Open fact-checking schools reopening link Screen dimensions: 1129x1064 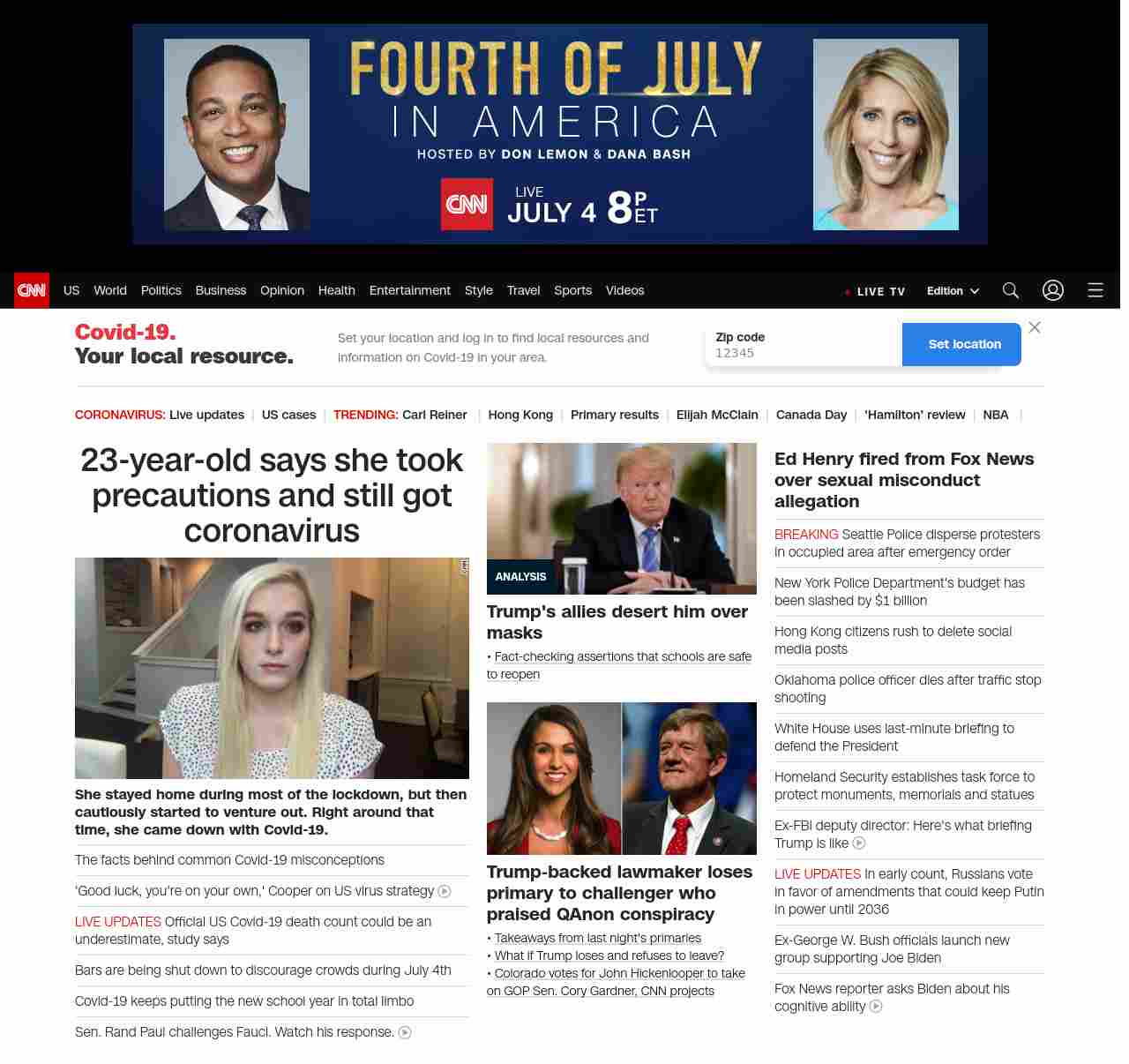(622, 656)
